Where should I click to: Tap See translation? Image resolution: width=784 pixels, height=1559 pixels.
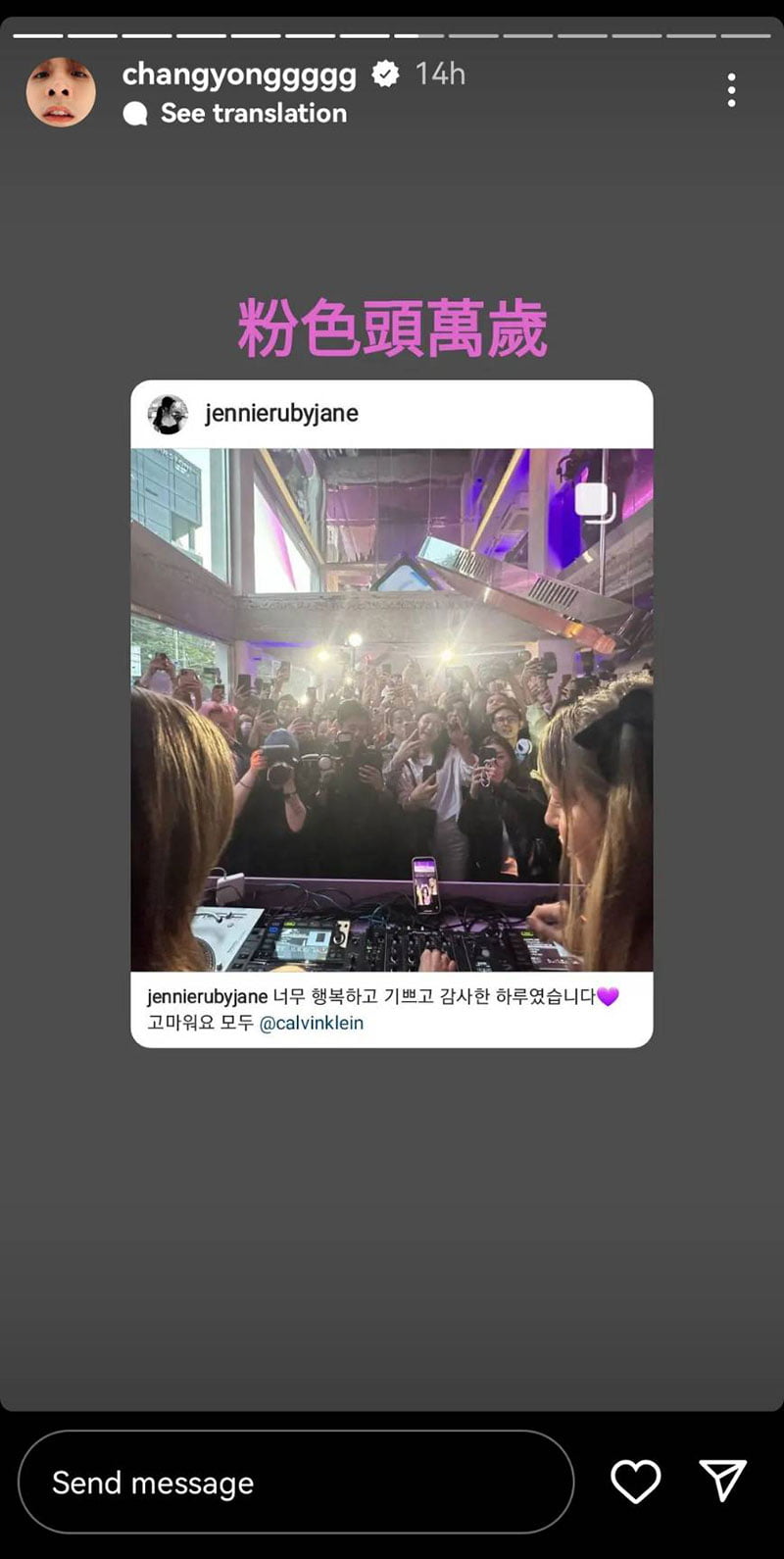pos(253,114)
